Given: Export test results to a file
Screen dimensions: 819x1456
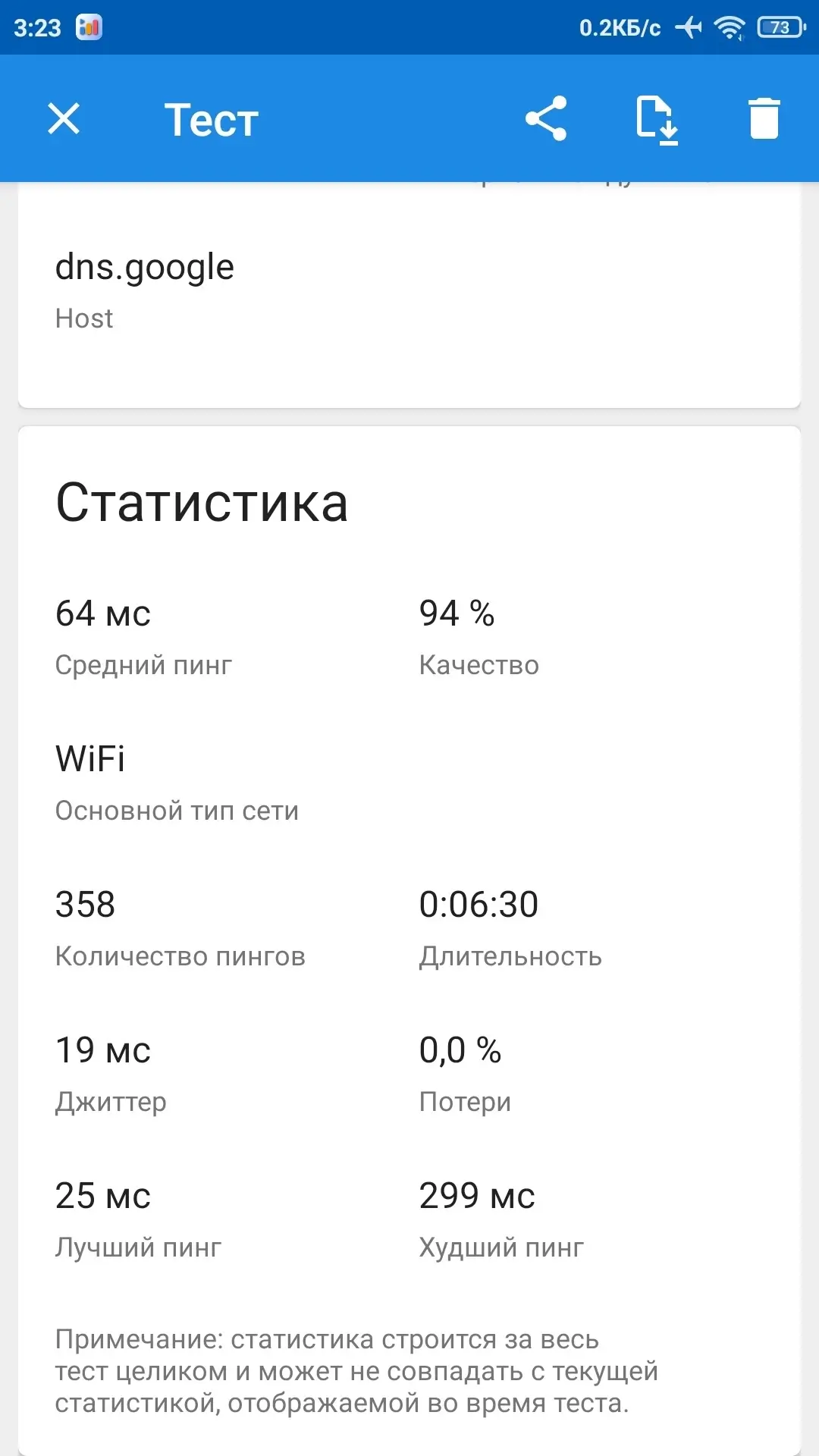Looking at the screenshot, I should tap(656, 119).
